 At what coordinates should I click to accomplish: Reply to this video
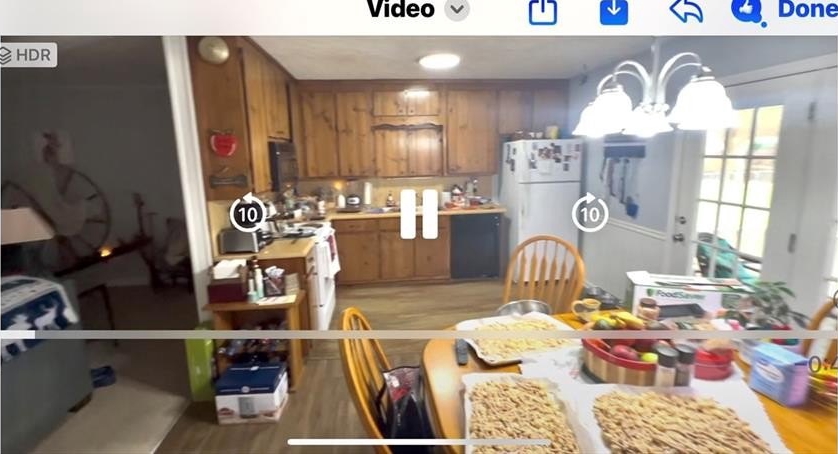(686, 11)
